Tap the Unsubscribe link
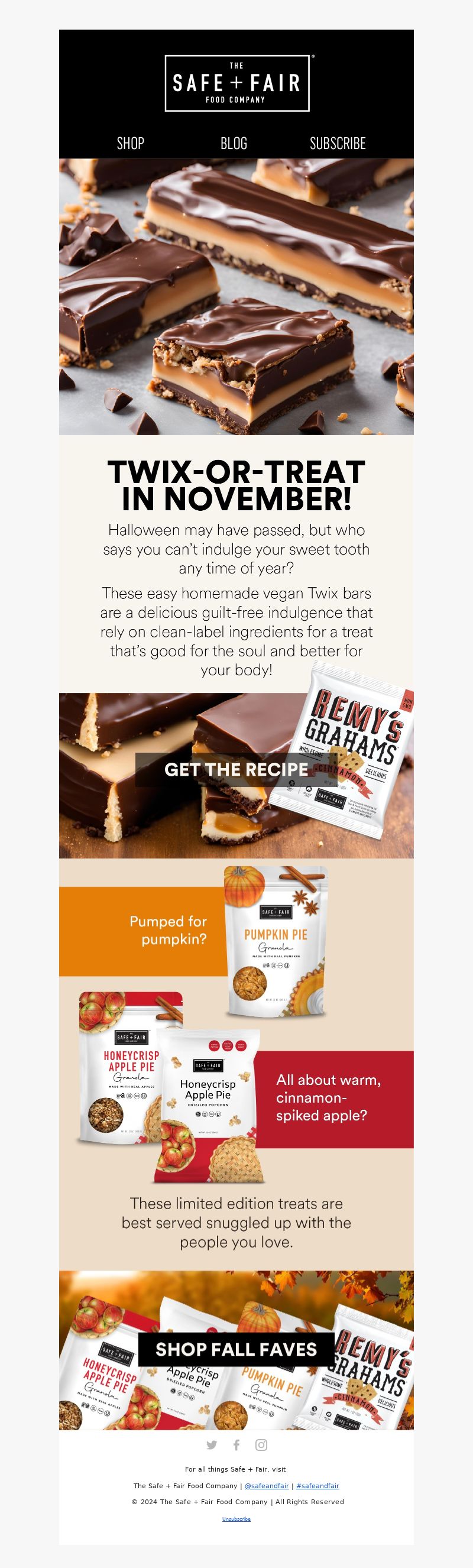Image resolution: width=473 pixels, height=1568 pixels. (x=236, y=1520)
